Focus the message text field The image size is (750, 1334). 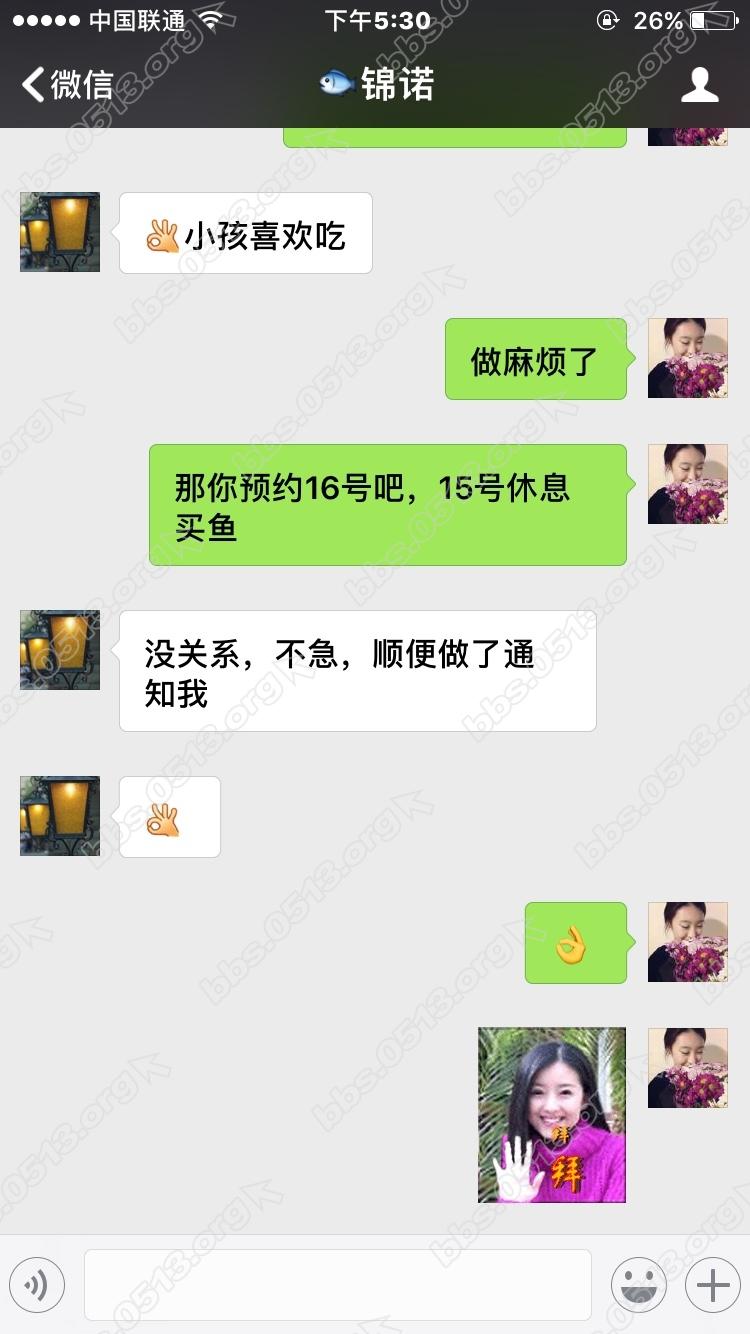(337, 1285)
